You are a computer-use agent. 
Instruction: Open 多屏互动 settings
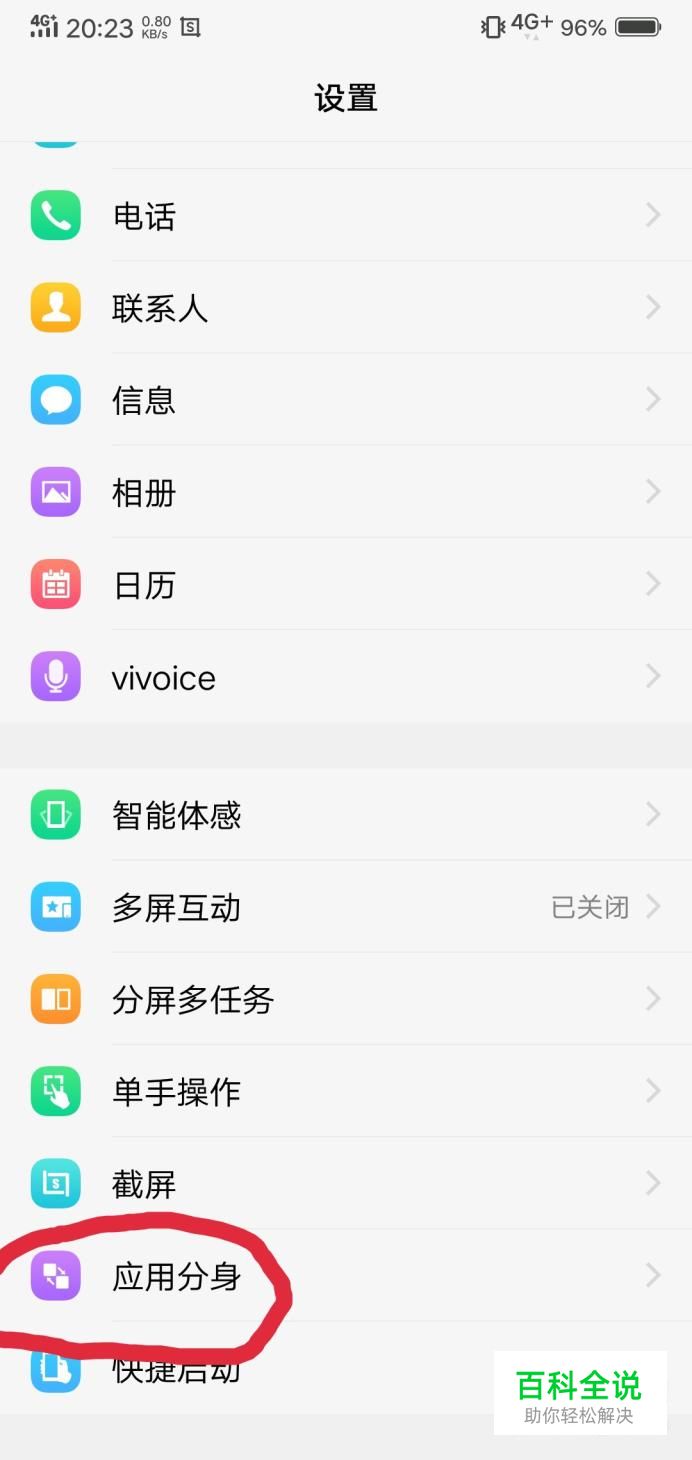(x=345, y=907)
